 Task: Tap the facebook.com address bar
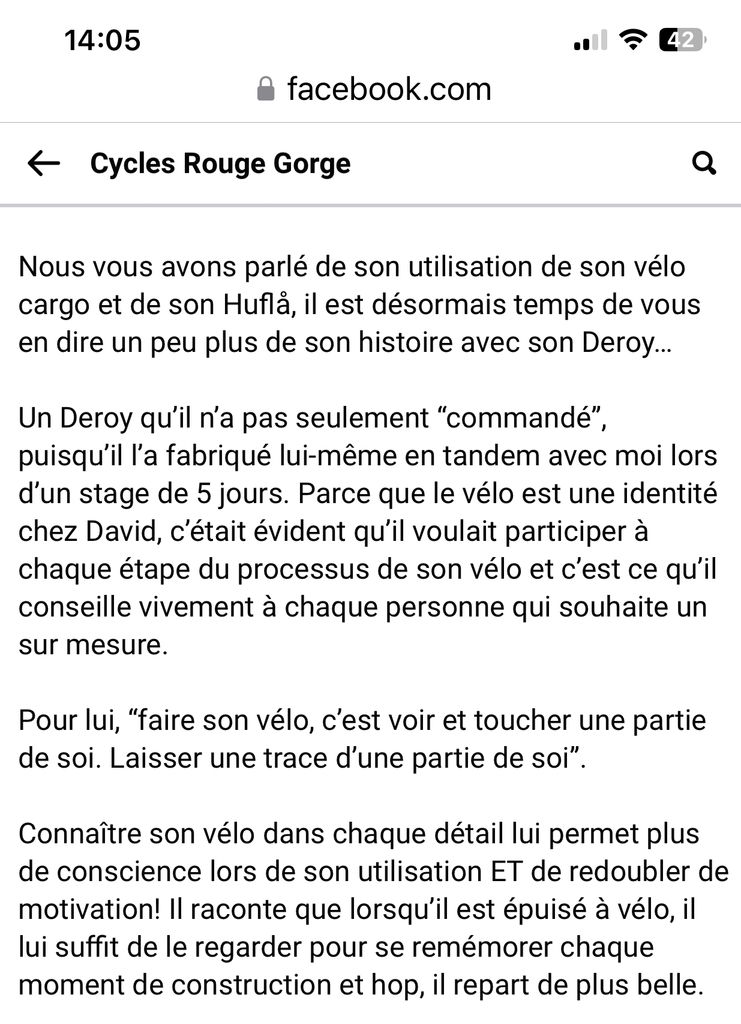point(374,89)
